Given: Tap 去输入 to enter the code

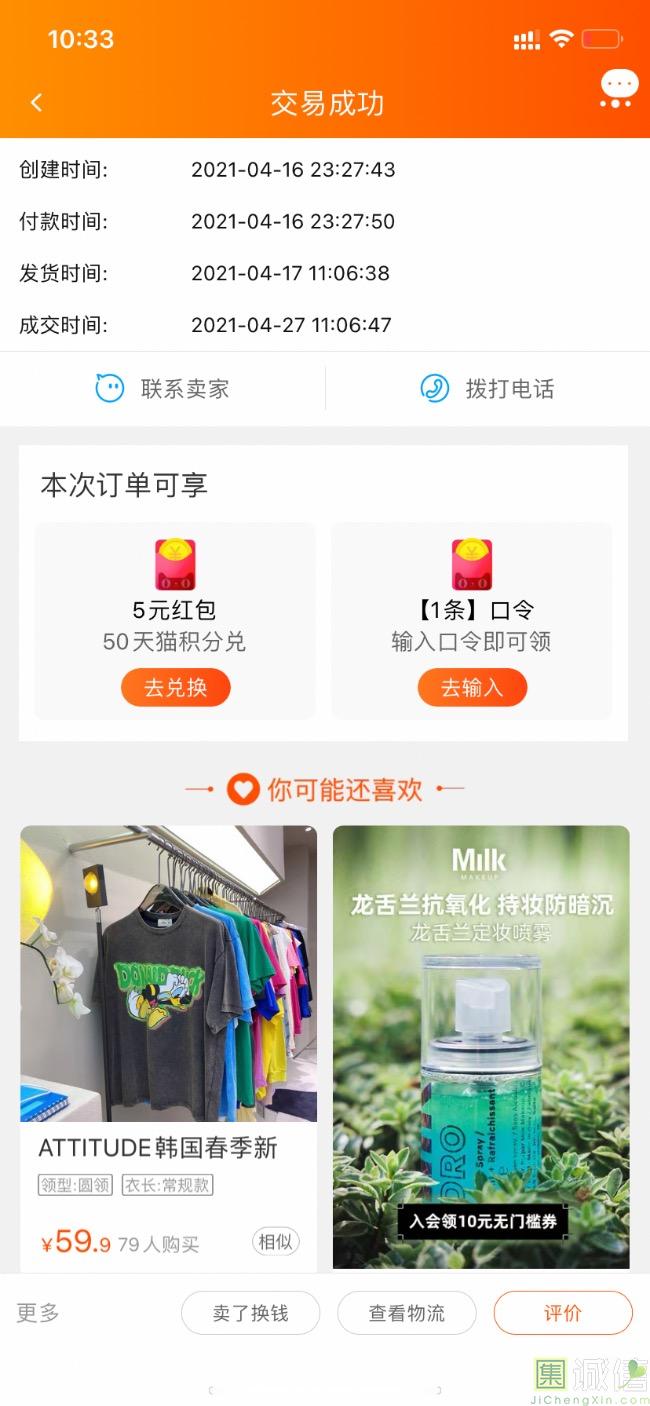Looking at the screenshot, I should [x=472, y=688].
